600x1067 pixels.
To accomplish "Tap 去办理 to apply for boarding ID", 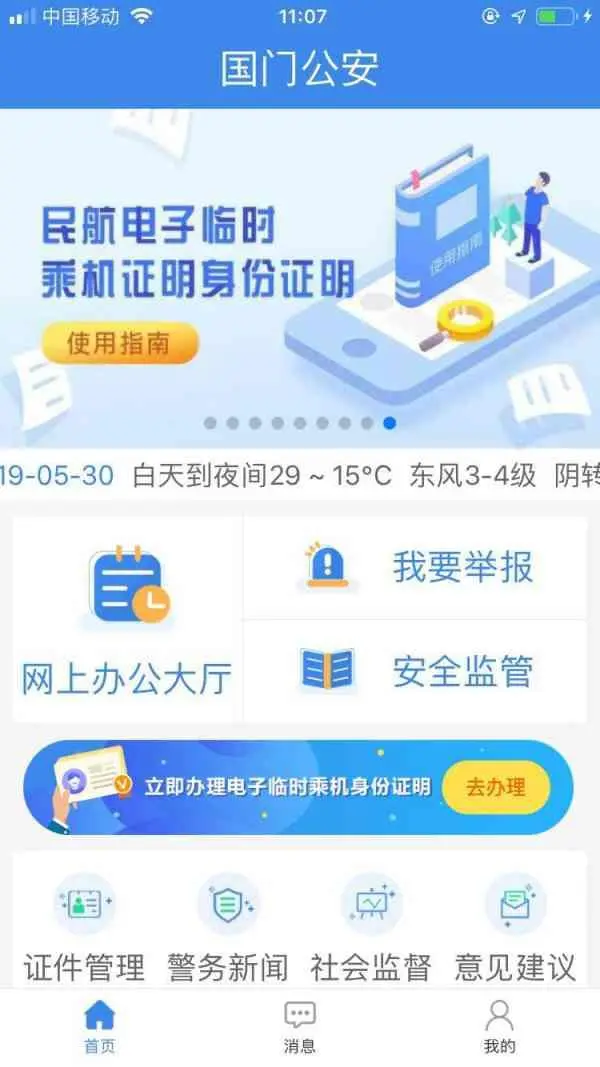I will (495, 786).
